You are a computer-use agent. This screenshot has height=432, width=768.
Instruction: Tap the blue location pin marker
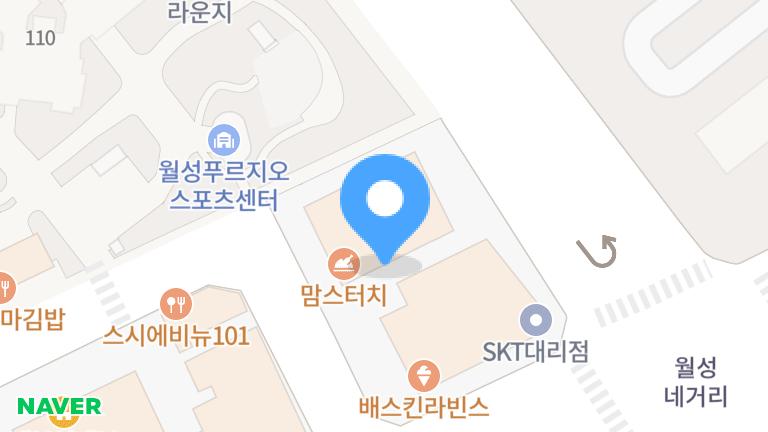[x=385, y=203]
